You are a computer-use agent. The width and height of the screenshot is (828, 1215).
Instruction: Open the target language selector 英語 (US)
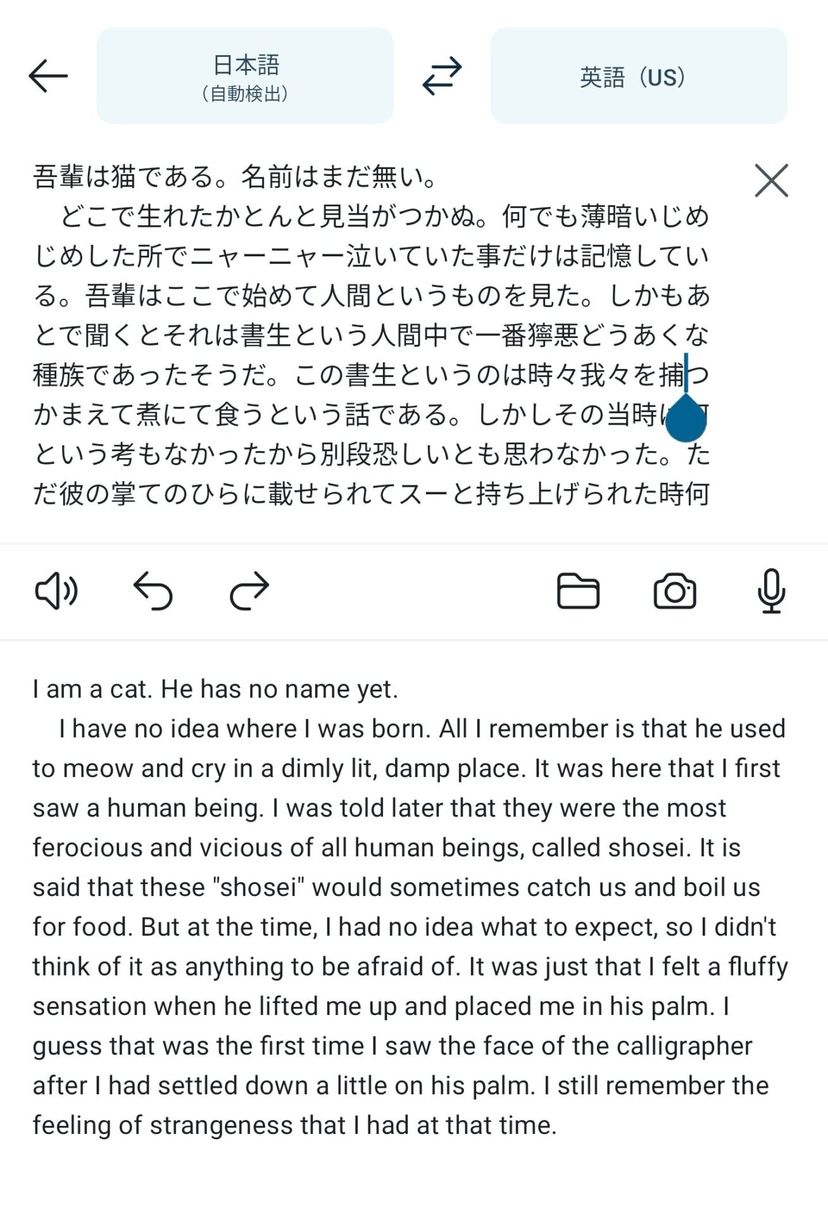[638, 77]
